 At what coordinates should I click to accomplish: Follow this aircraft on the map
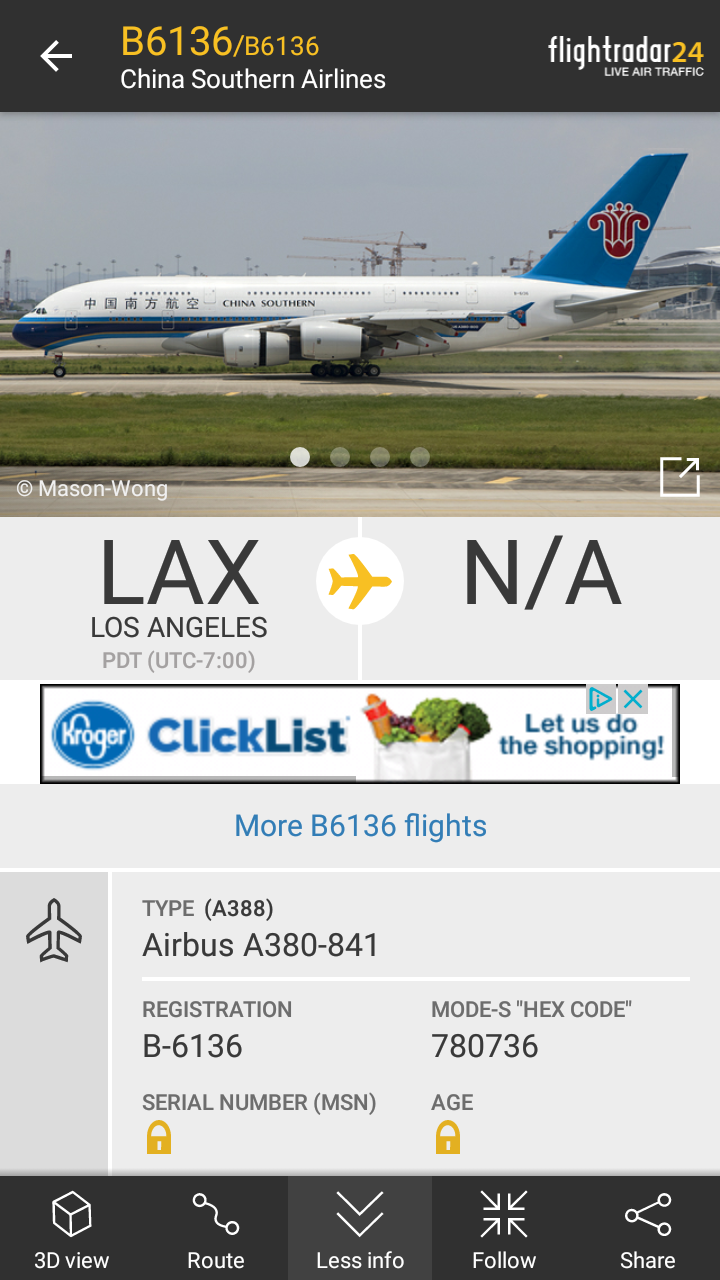click(504, 1228)
